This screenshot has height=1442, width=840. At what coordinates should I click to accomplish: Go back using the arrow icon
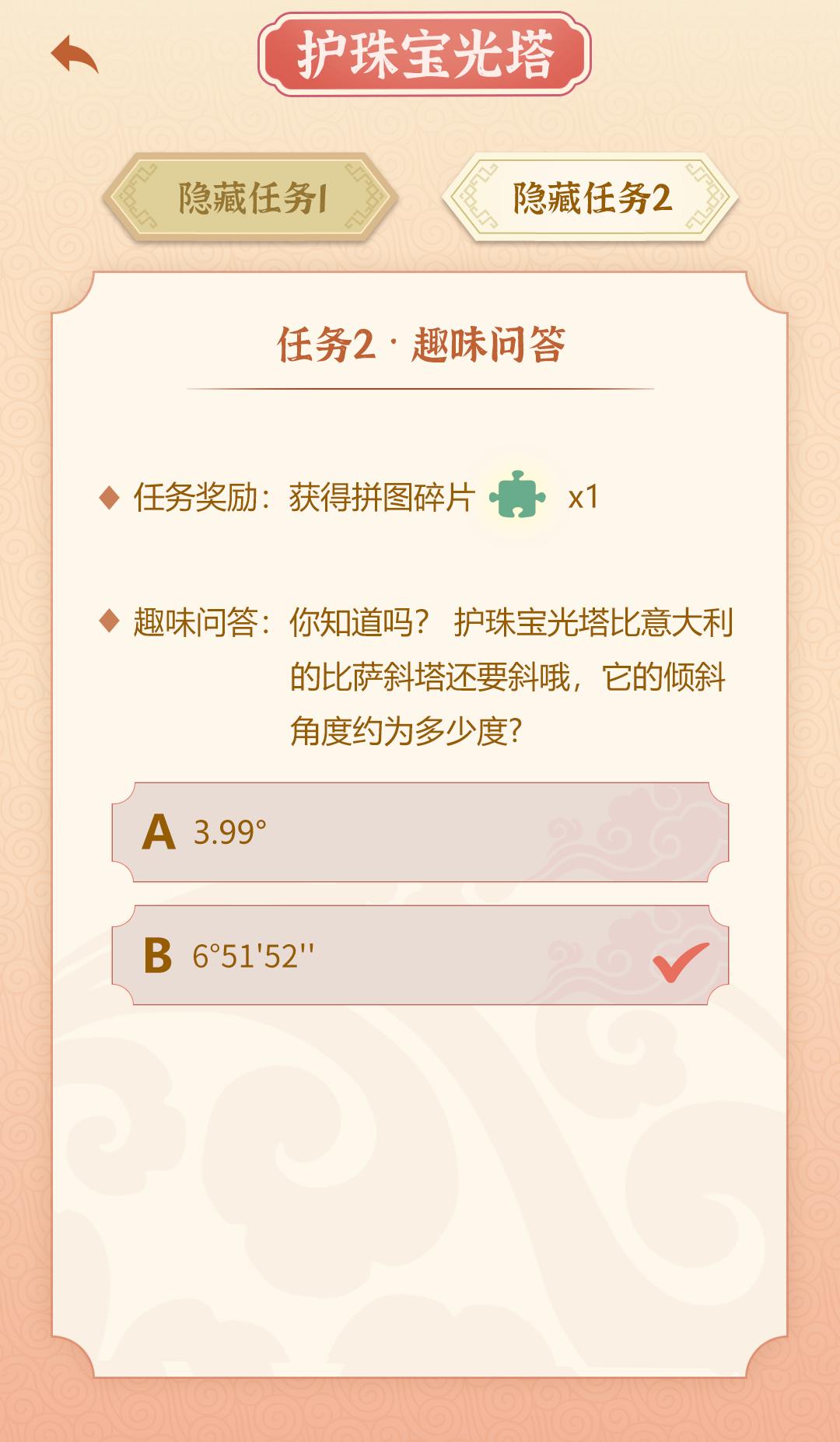[75, 54]
